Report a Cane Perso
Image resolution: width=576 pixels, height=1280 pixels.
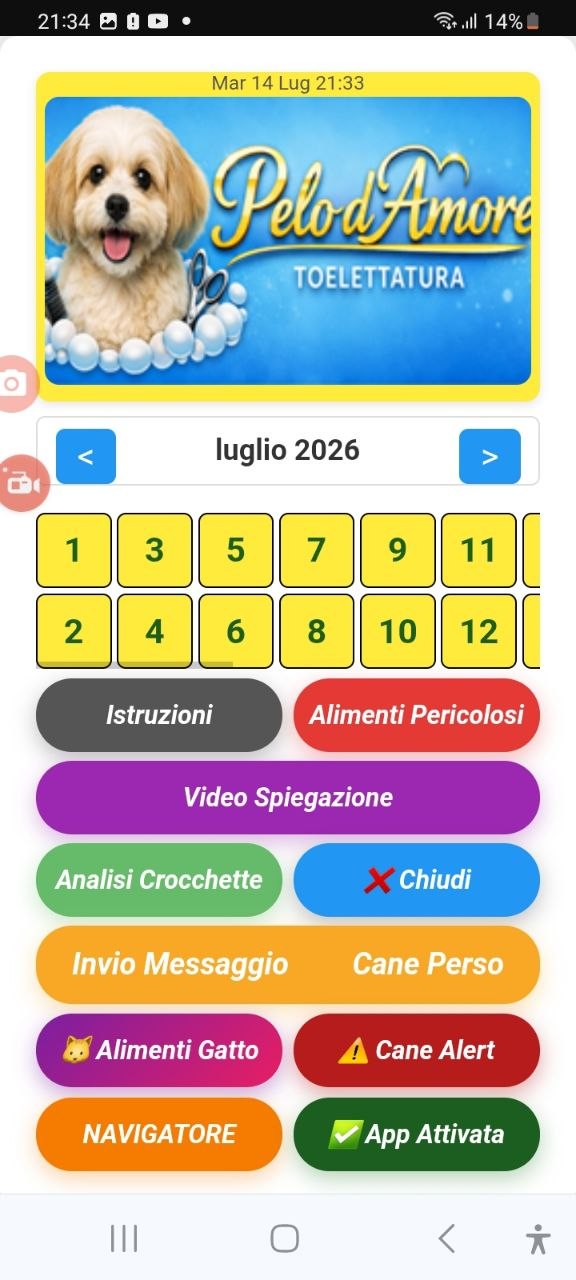(428, 964)
